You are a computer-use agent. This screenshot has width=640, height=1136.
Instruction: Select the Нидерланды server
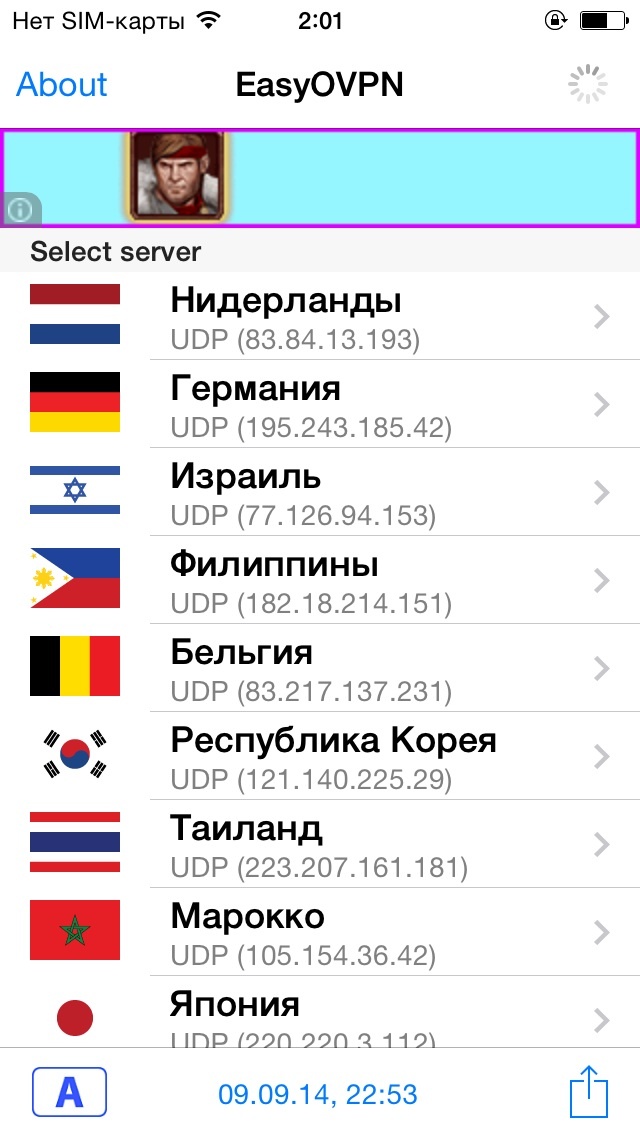[320, 316]
